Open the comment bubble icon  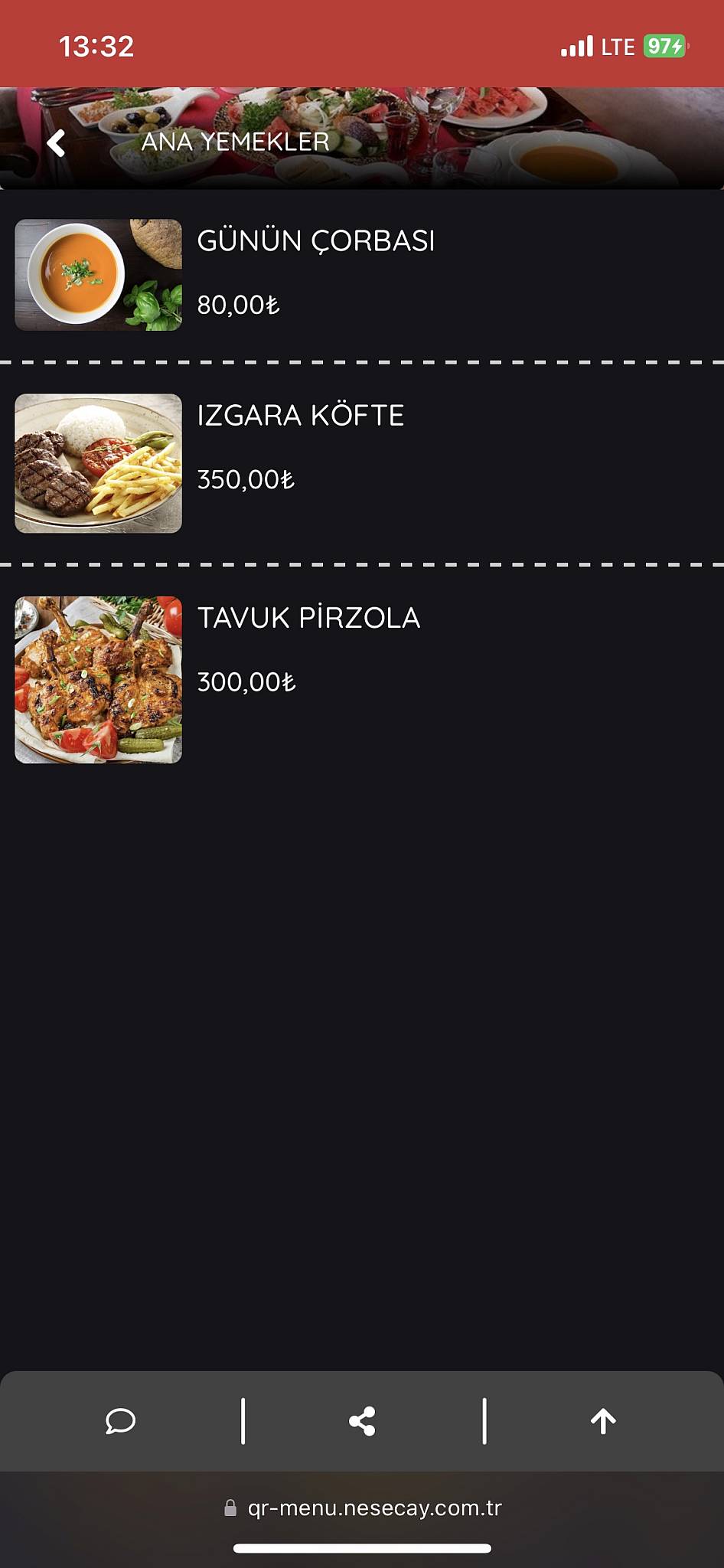120,1421
